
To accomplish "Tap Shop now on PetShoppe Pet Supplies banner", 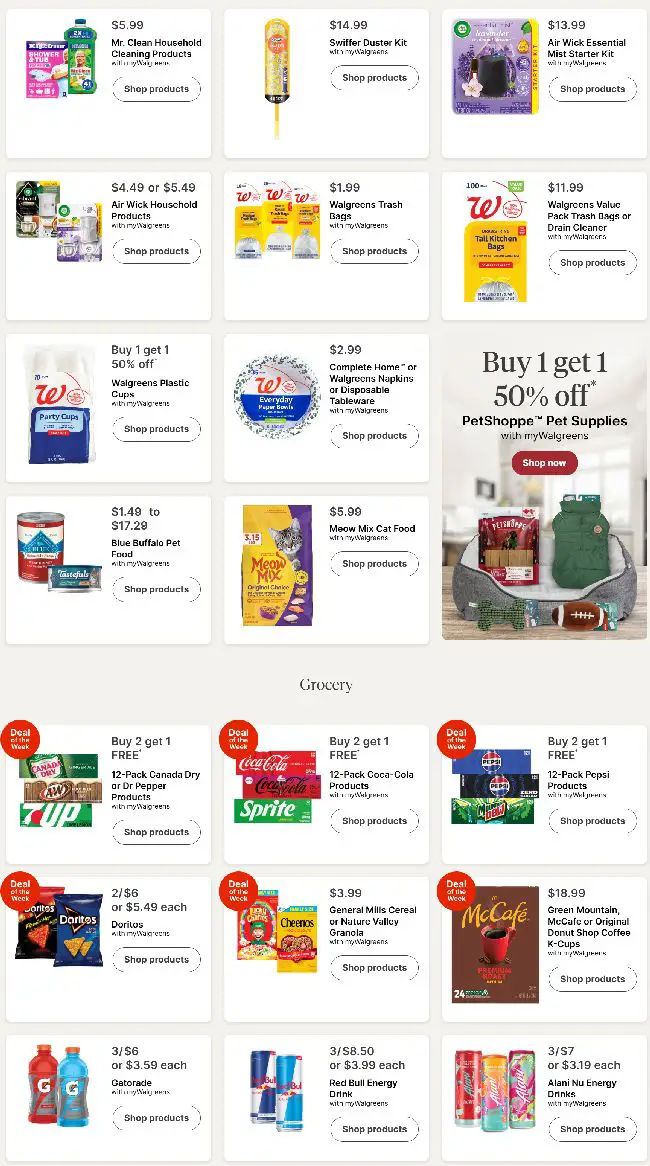I will (544, 463).
